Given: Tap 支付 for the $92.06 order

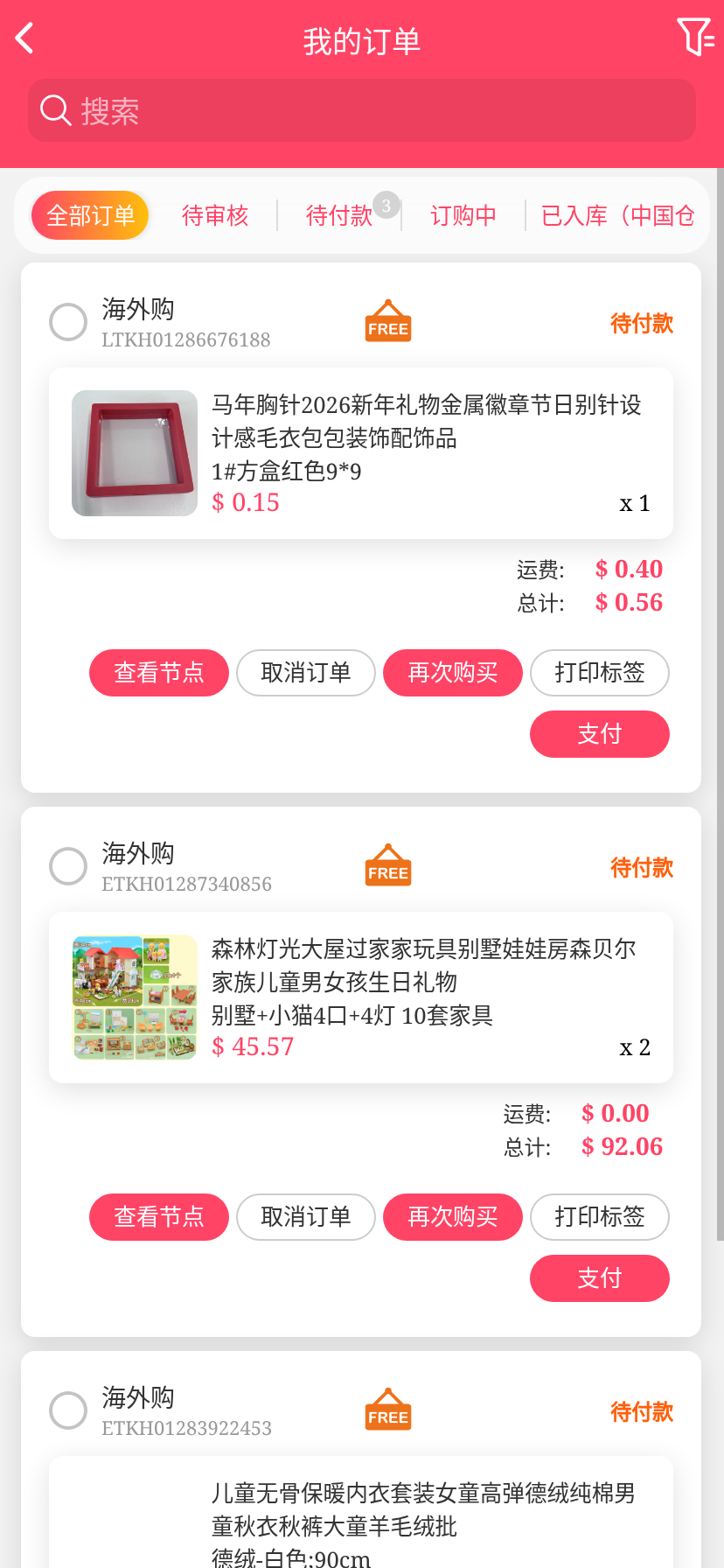Looking at the screenshot, I should pyautogui.click(x=600, y=1278).
